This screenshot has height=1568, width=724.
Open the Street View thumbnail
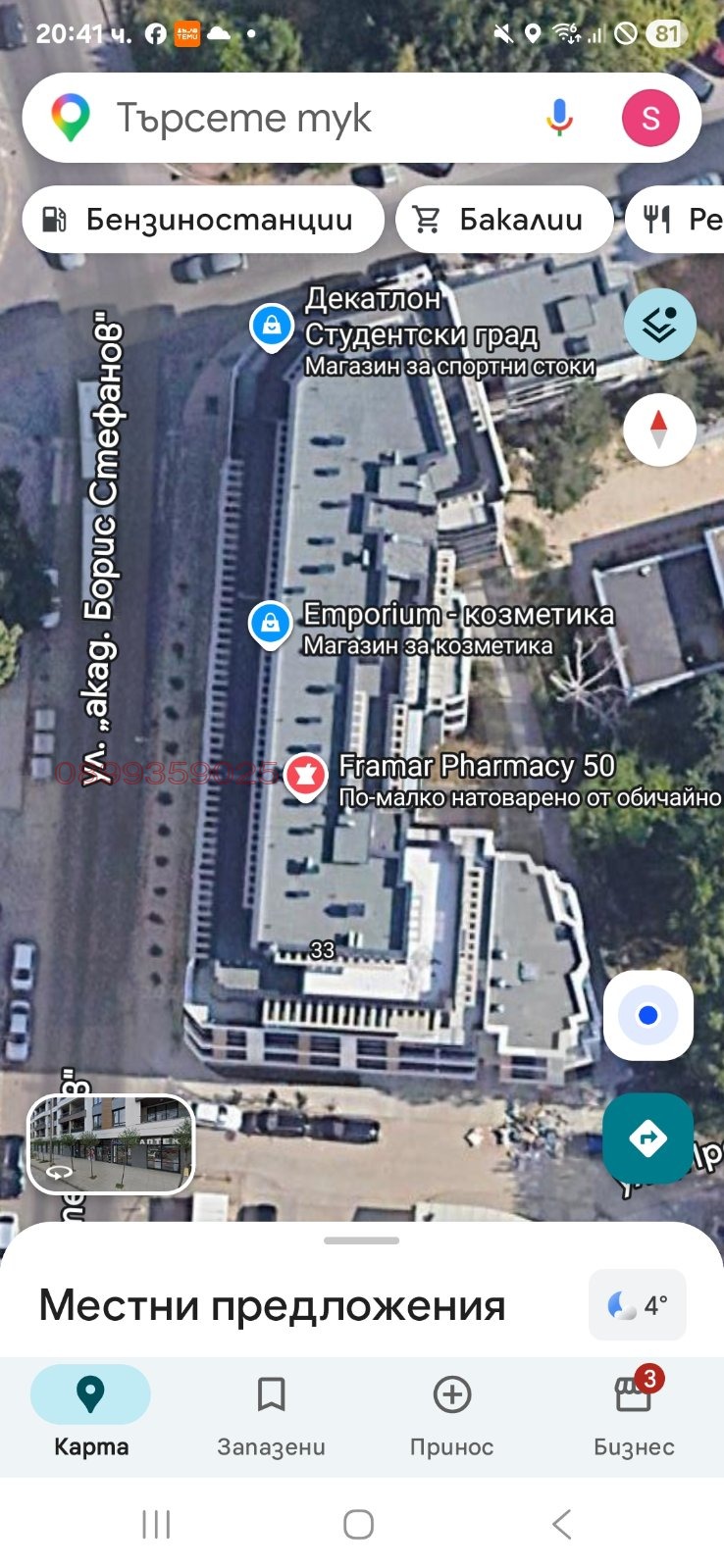click(111, 1144)
